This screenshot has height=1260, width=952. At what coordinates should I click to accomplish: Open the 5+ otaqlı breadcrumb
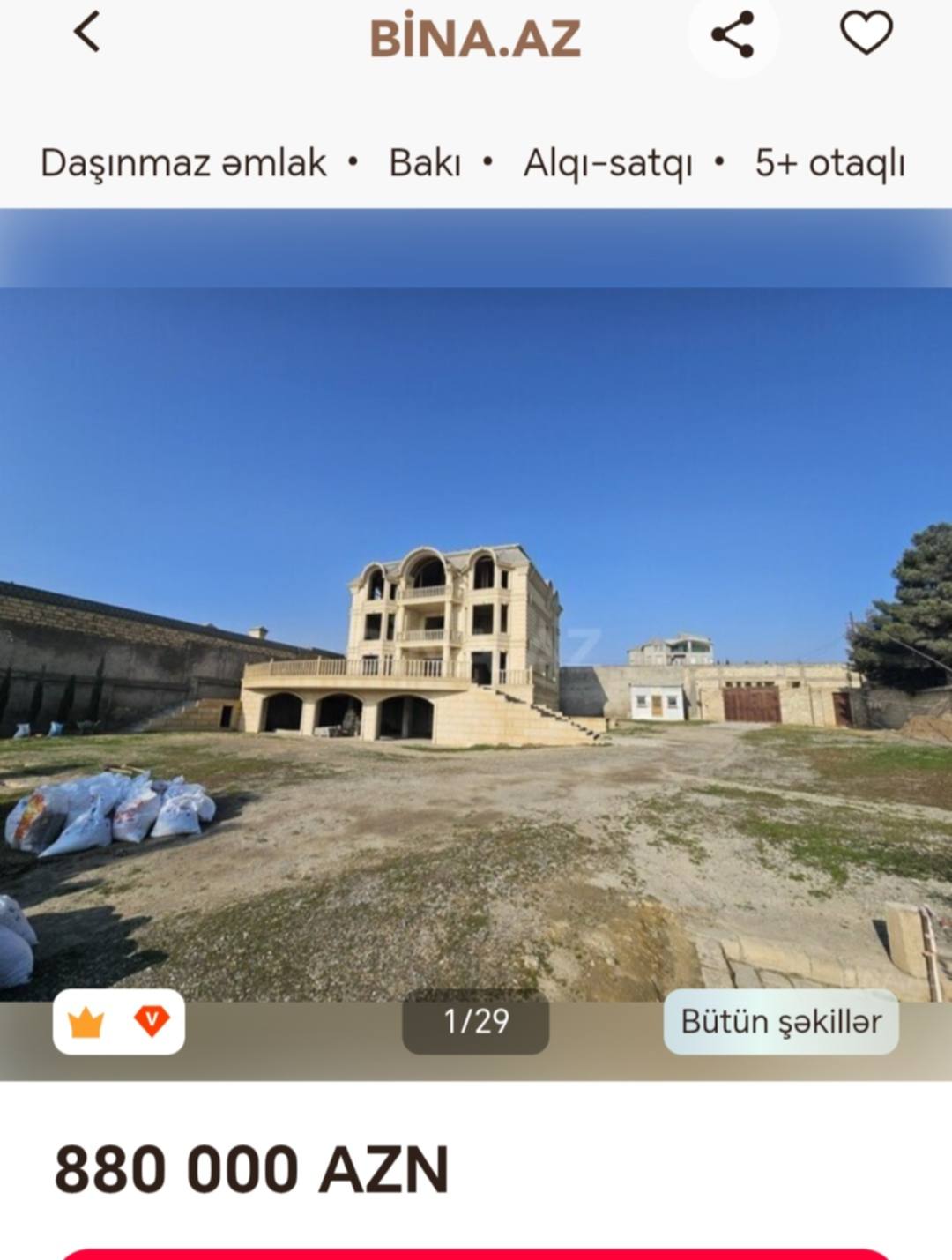tap(829, 163)
